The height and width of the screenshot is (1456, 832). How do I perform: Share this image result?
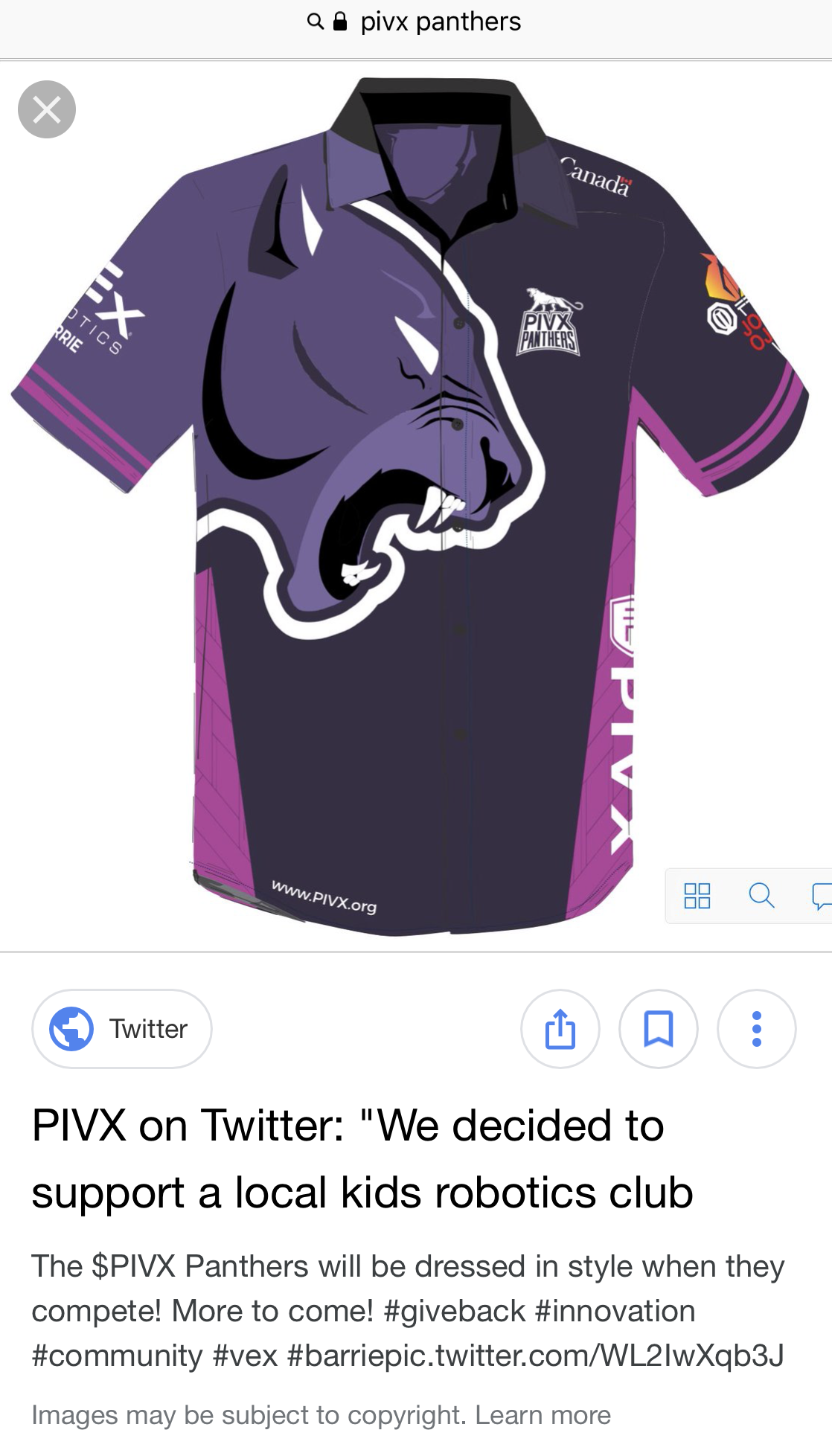click(x=560, y=1029)
